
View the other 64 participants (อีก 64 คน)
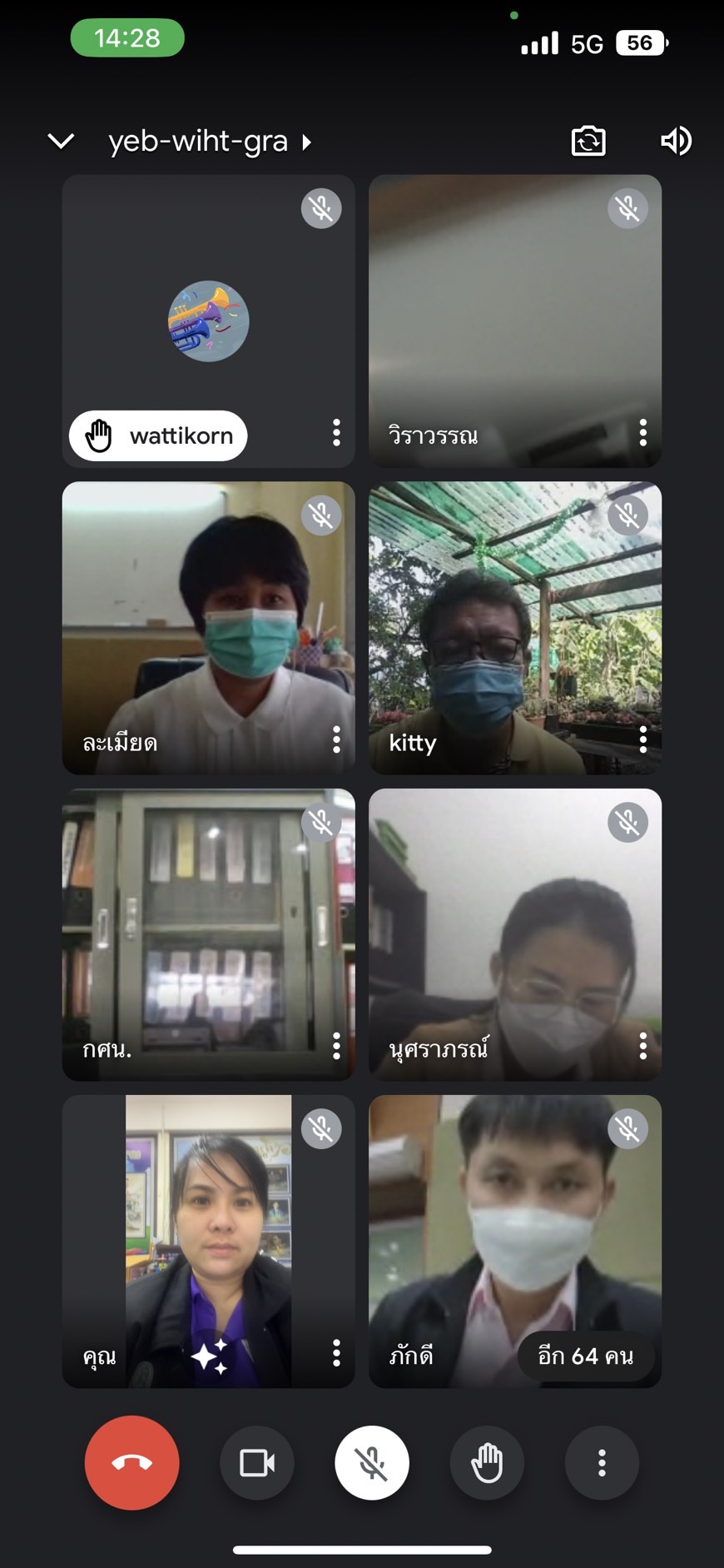[585, 1356]
